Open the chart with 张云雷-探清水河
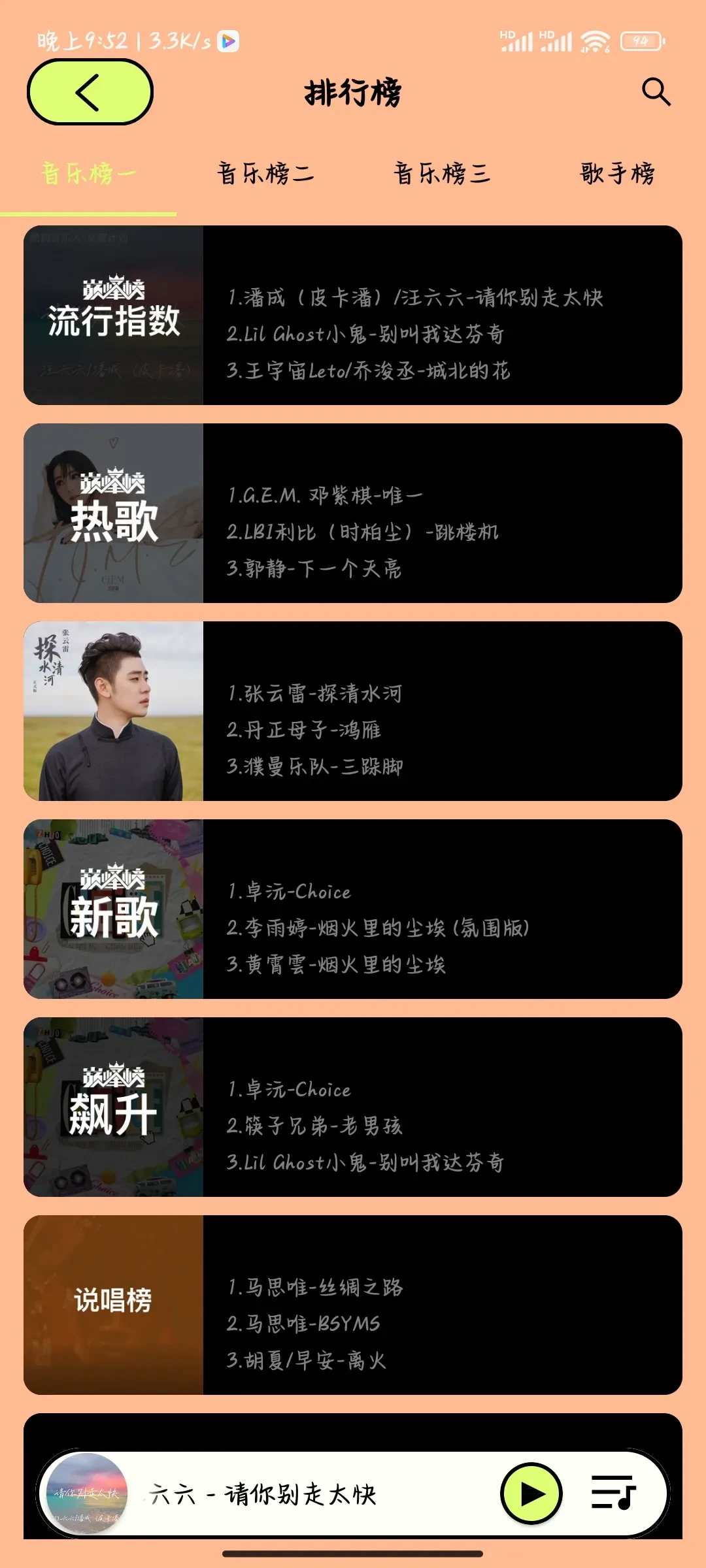706x1568 pixels. point(353,711)
